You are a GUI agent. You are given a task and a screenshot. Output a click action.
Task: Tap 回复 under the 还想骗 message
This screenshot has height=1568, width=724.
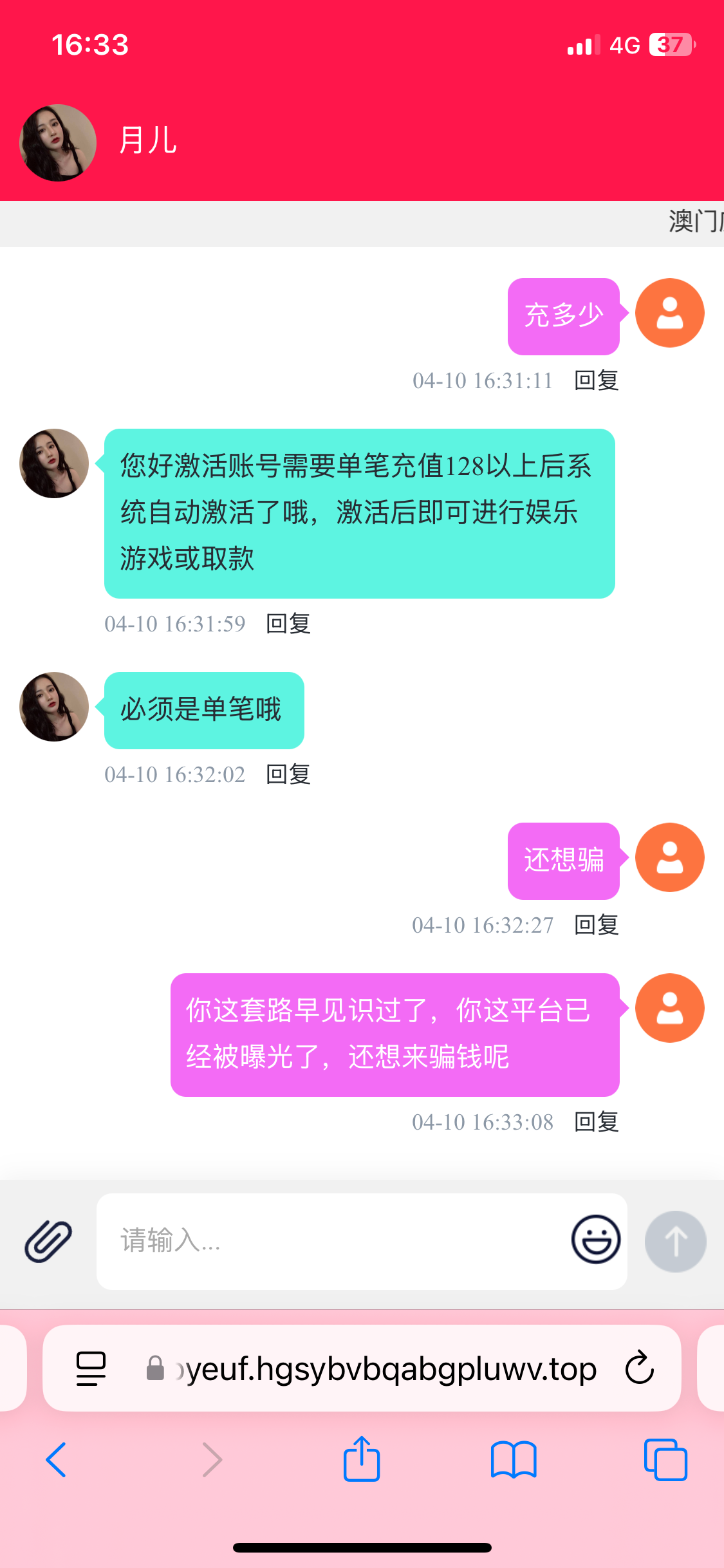point(596,925)
